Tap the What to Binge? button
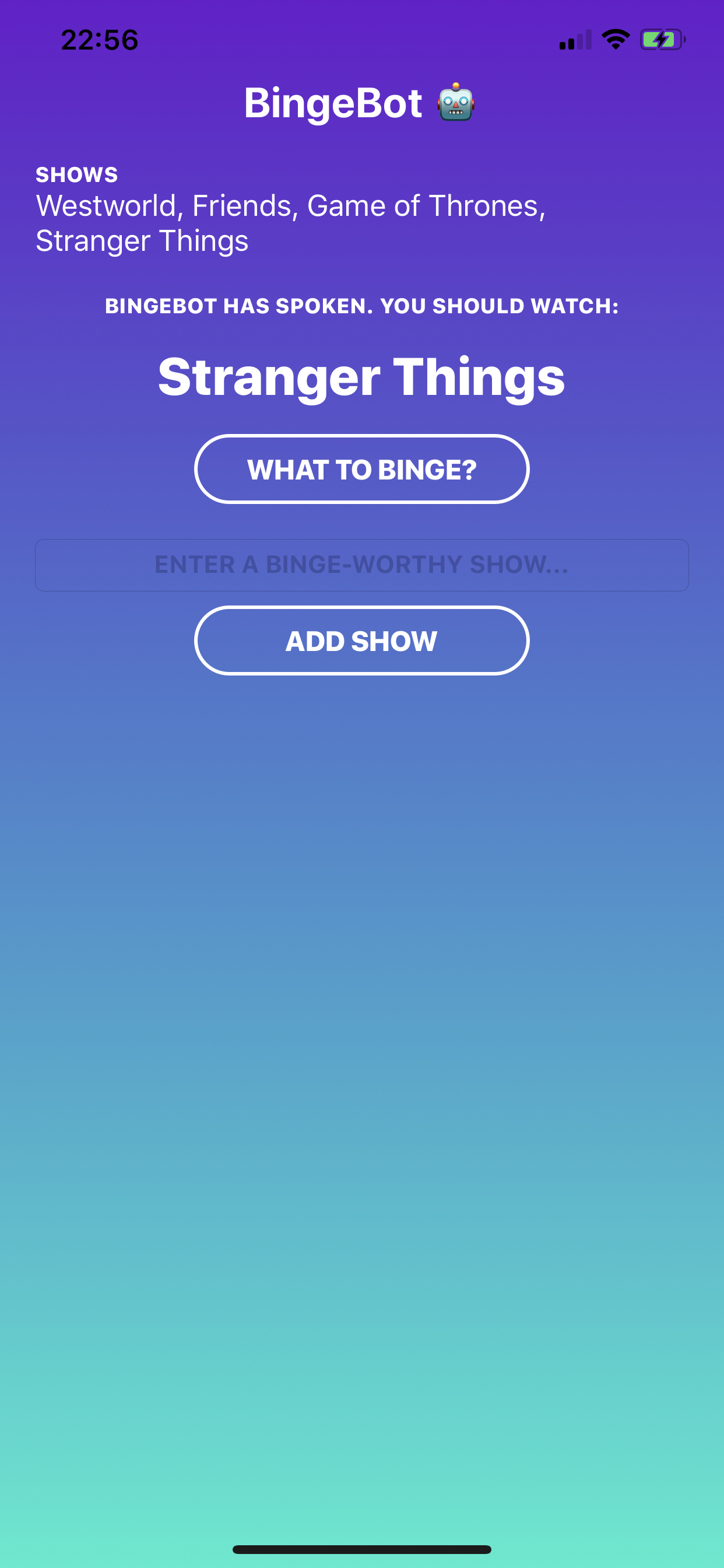 (361, 470)
